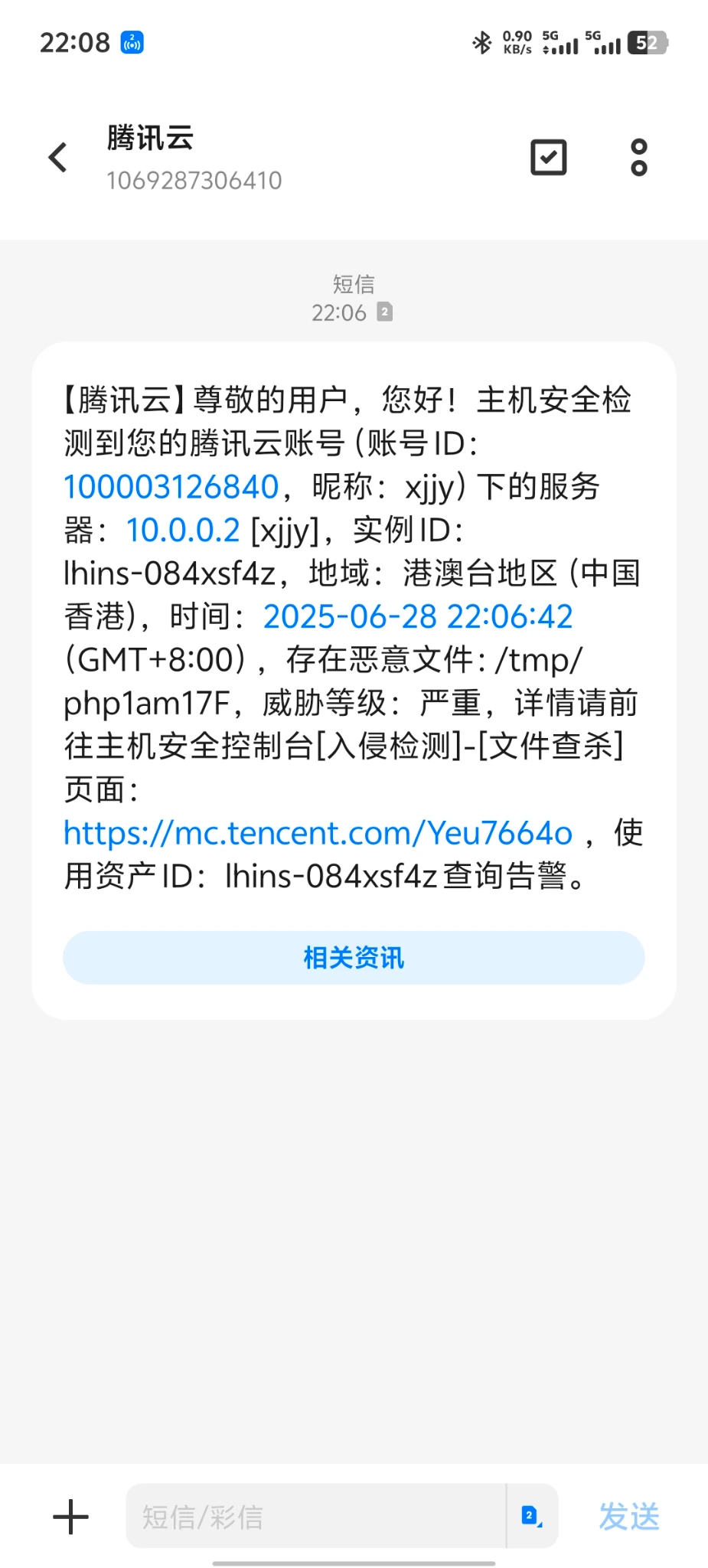Tap the 发送 send button
This screenshot has width=708, height=1568.
pyautogui.click(x=628, y=1517)
